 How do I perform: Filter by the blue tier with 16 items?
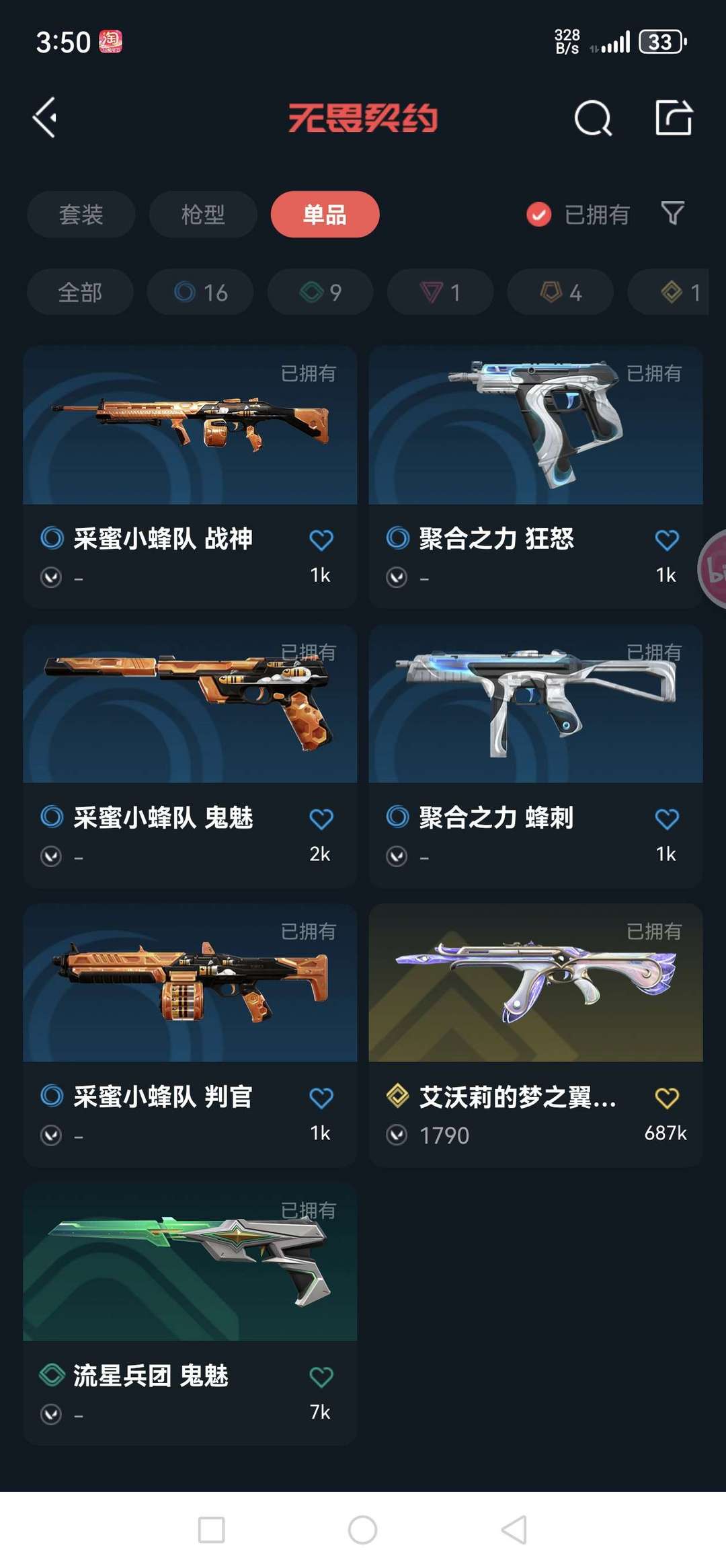tap(200, 292)
